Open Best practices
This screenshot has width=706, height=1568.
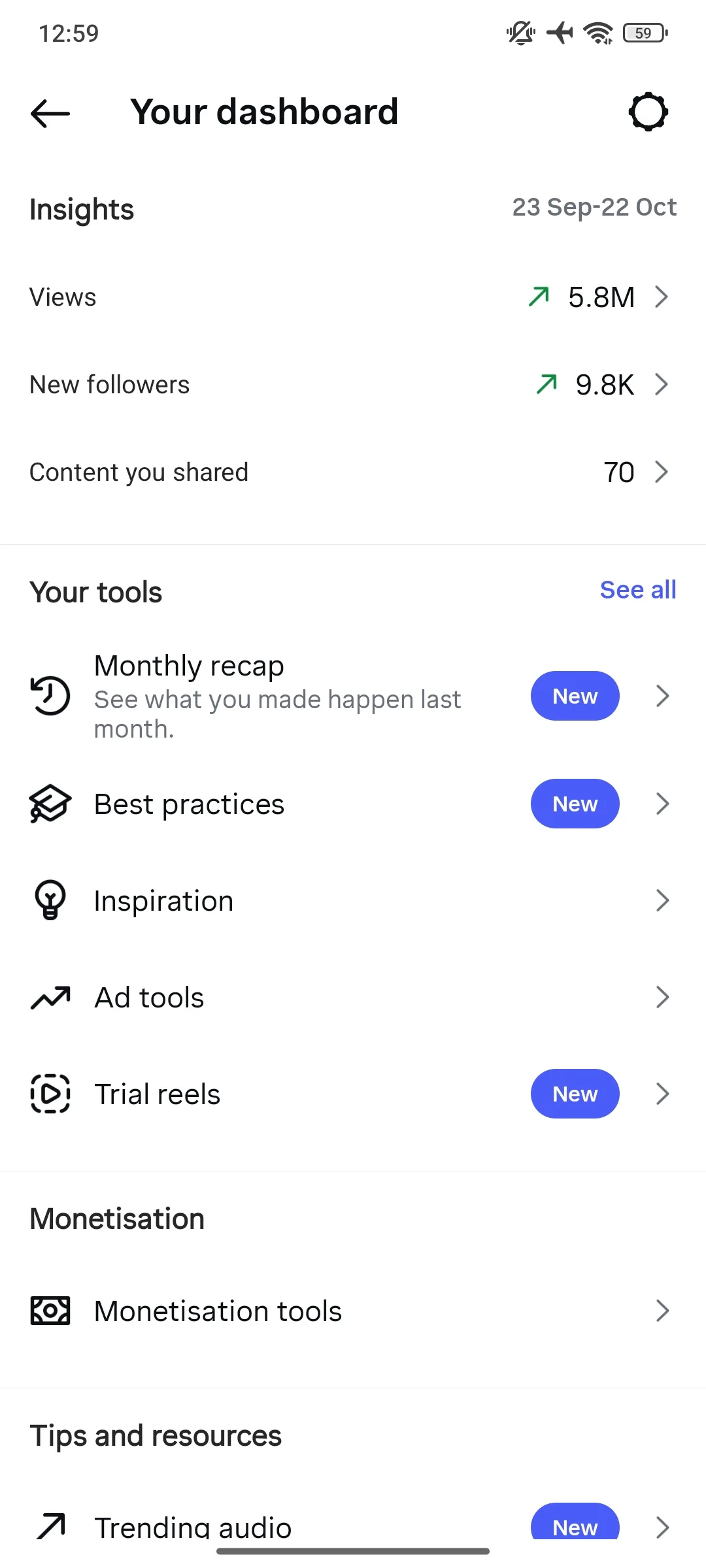(353, 804)
